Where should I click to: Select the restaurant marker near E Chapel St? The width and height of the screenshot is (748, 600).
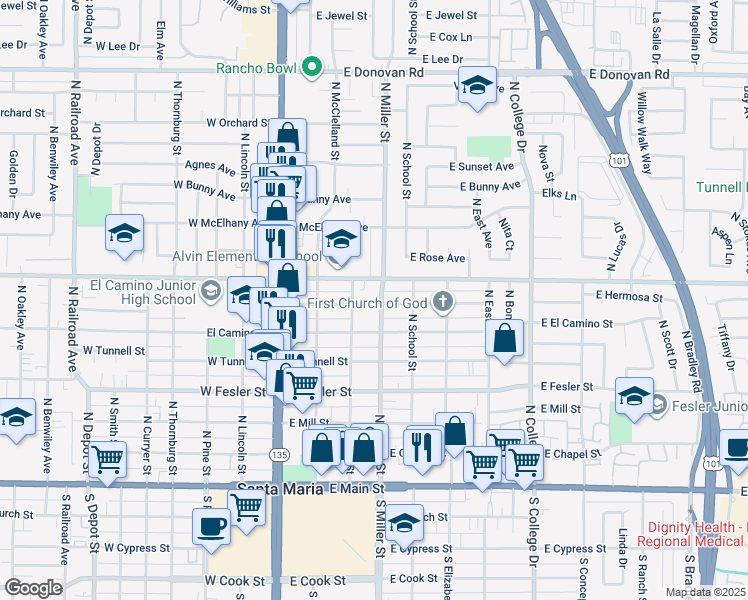click(423, 450)
